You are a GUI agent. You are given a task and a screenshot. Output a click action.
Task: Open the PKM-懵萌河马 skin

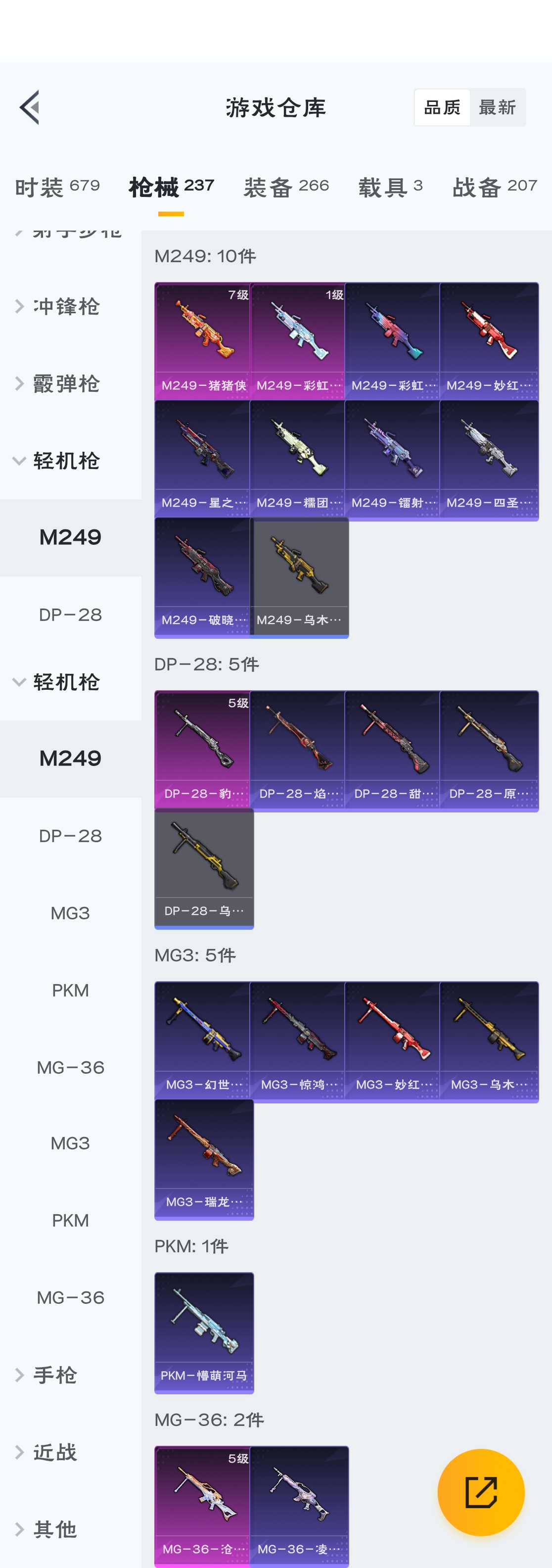pos(204,1331)
